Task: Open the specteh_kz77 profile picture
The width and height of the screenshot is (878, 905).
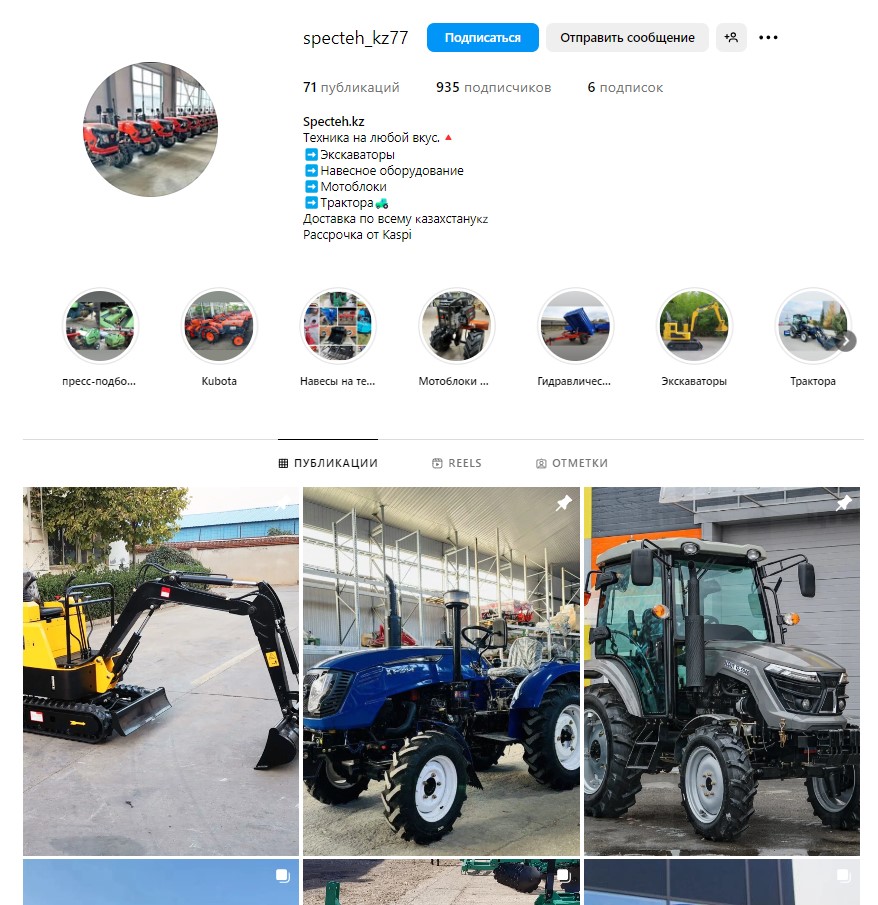Action: [150, 129]
